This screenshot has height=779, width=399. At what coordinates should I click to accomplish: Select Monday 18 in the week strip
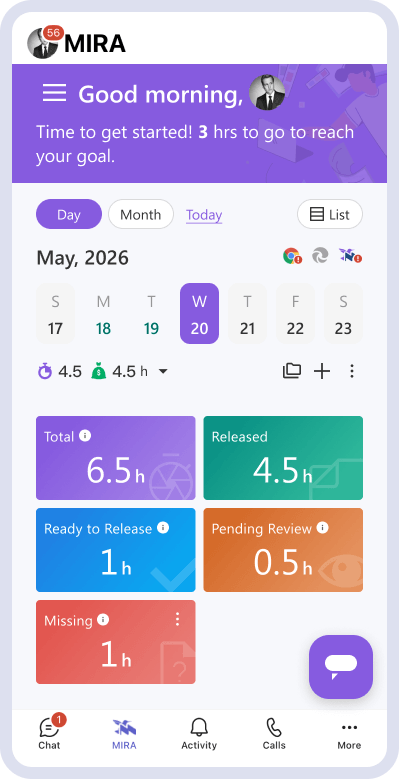click(x=103, y=313)
